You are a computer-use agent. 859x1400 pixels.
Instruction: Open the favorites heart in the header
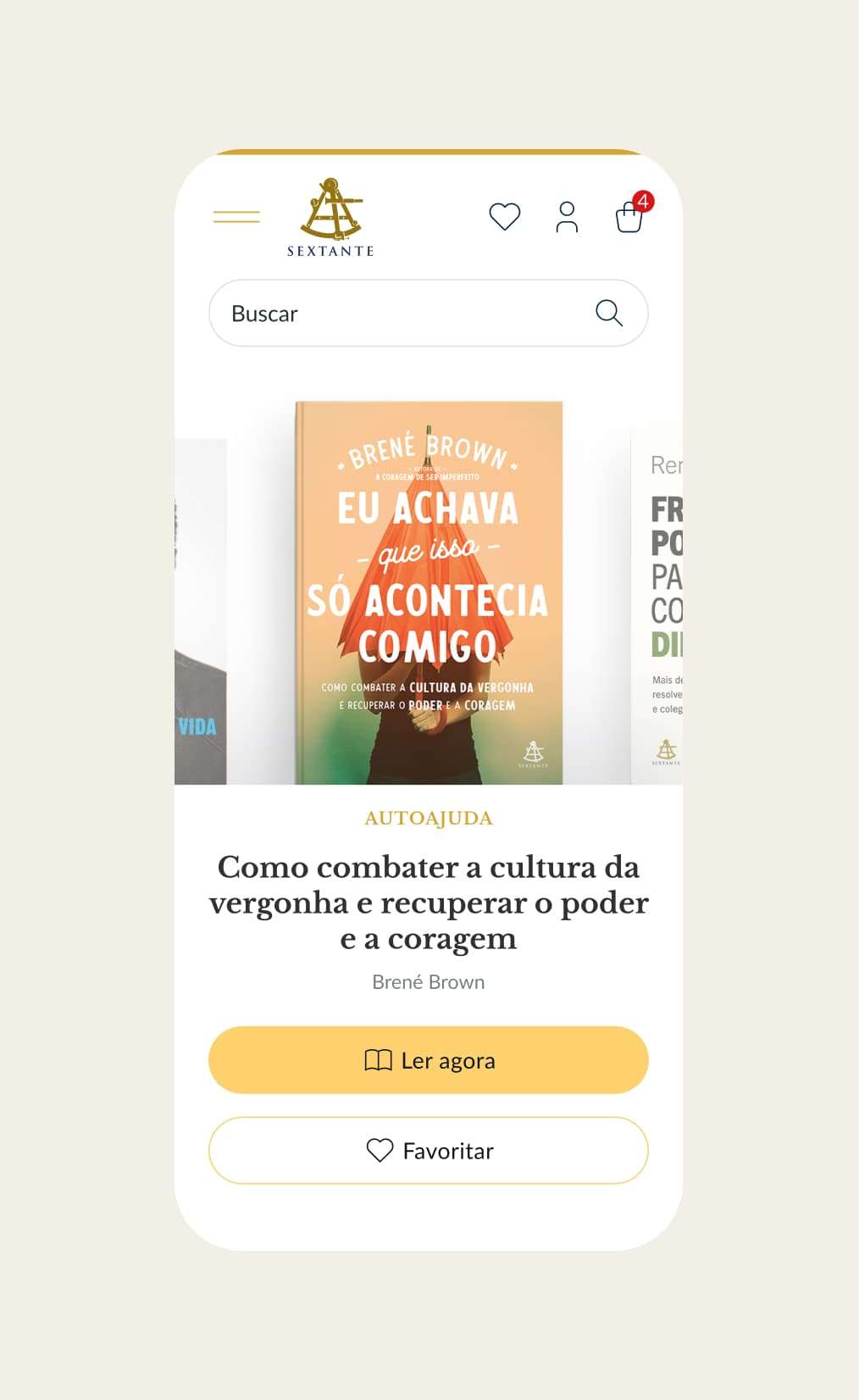tap(504, 217)
